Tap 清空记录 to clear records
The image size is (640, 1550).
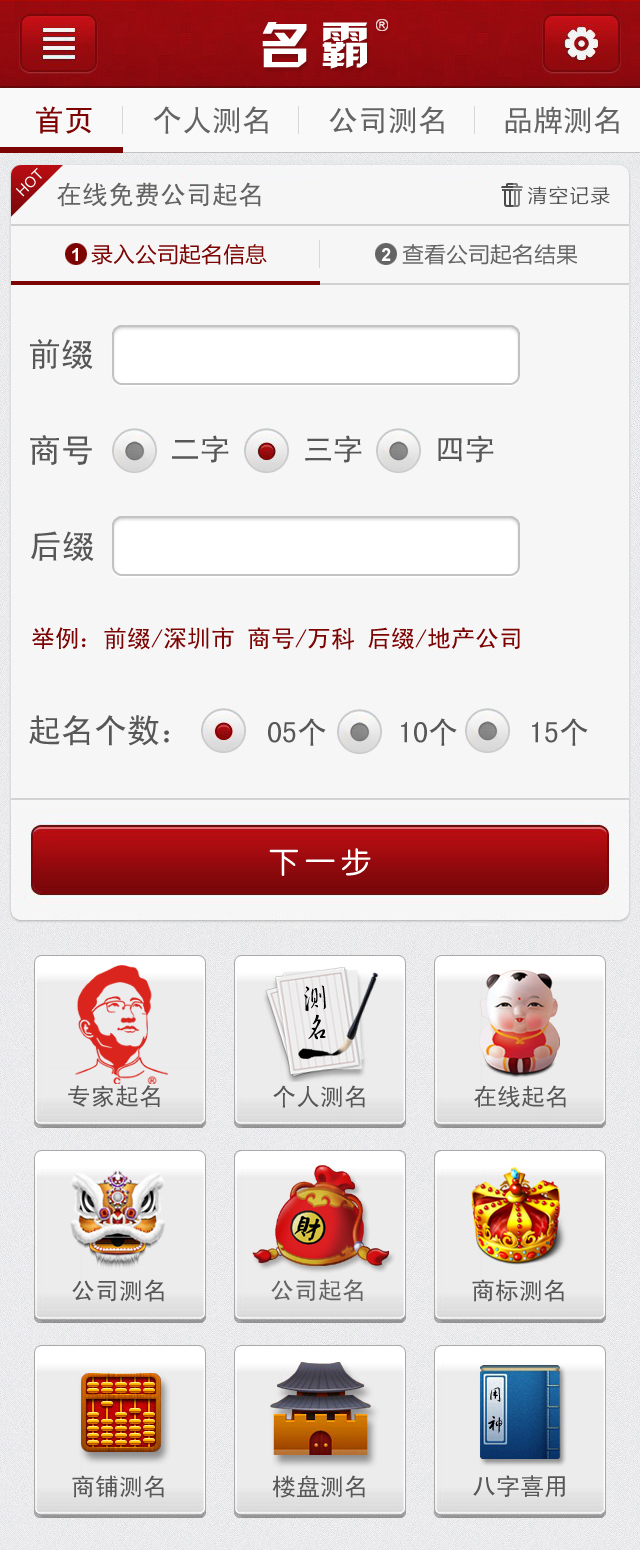(556, 195)
